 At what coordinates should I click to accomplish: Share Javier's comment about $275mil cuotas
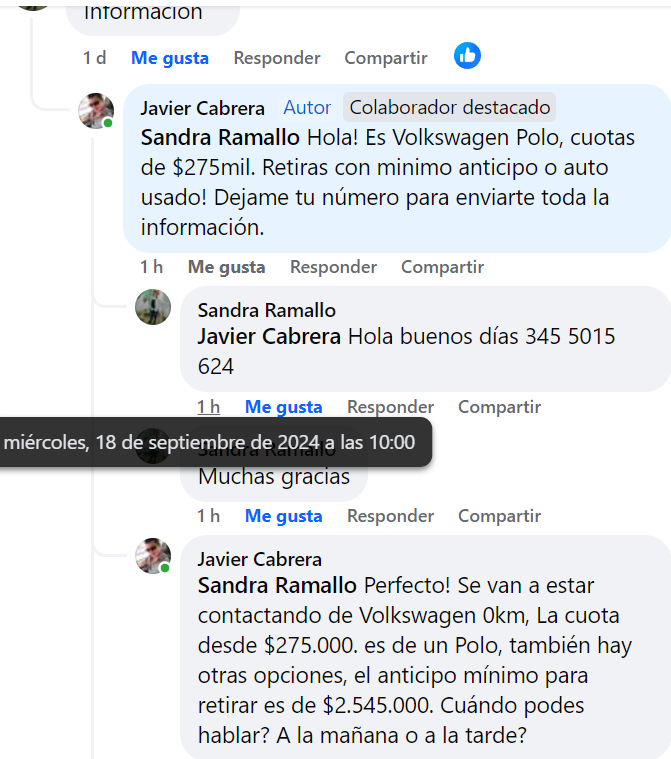(x=442, y=267)
